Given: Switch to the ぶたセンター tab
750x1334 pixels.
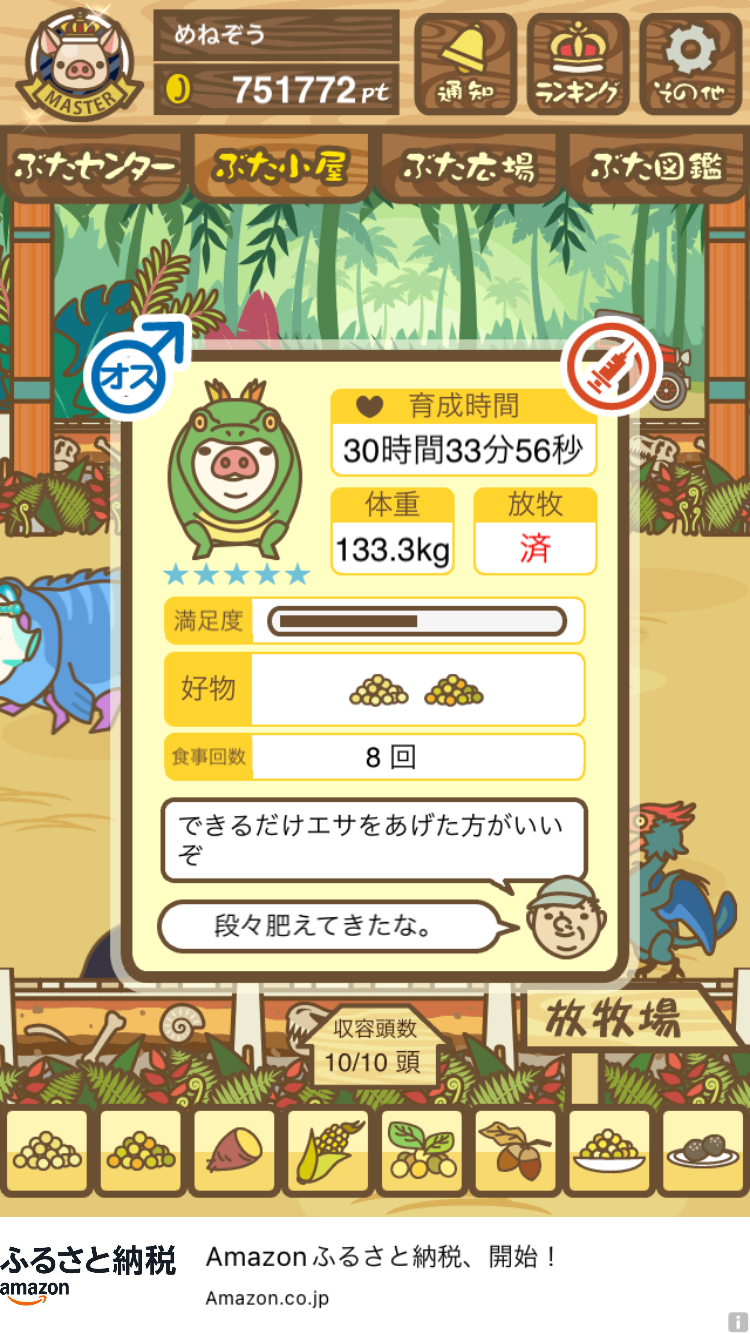Looking at the screenshot, I should point(95,167).
